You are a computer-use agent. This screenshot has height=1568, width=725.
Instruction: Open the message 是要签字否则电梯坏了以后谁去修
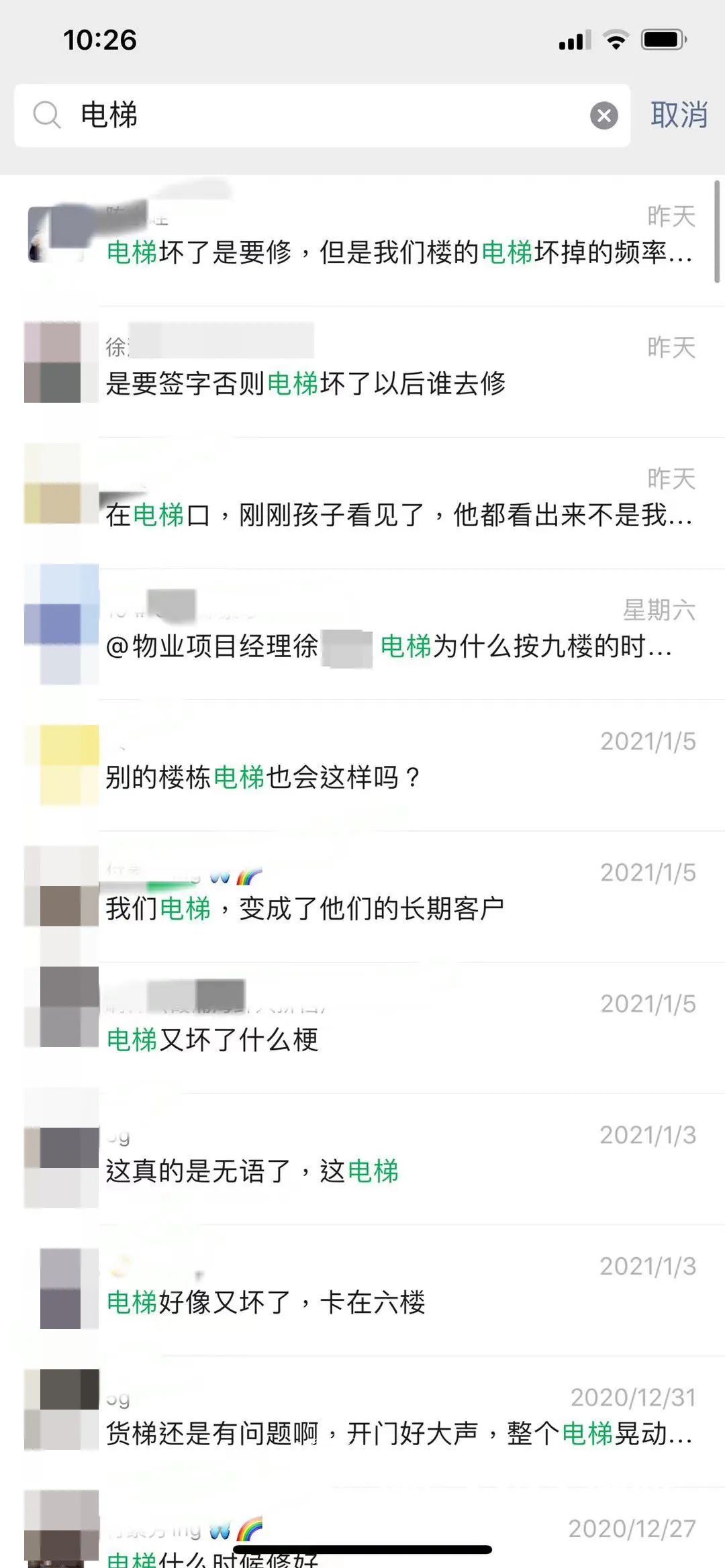coord(306,383)
